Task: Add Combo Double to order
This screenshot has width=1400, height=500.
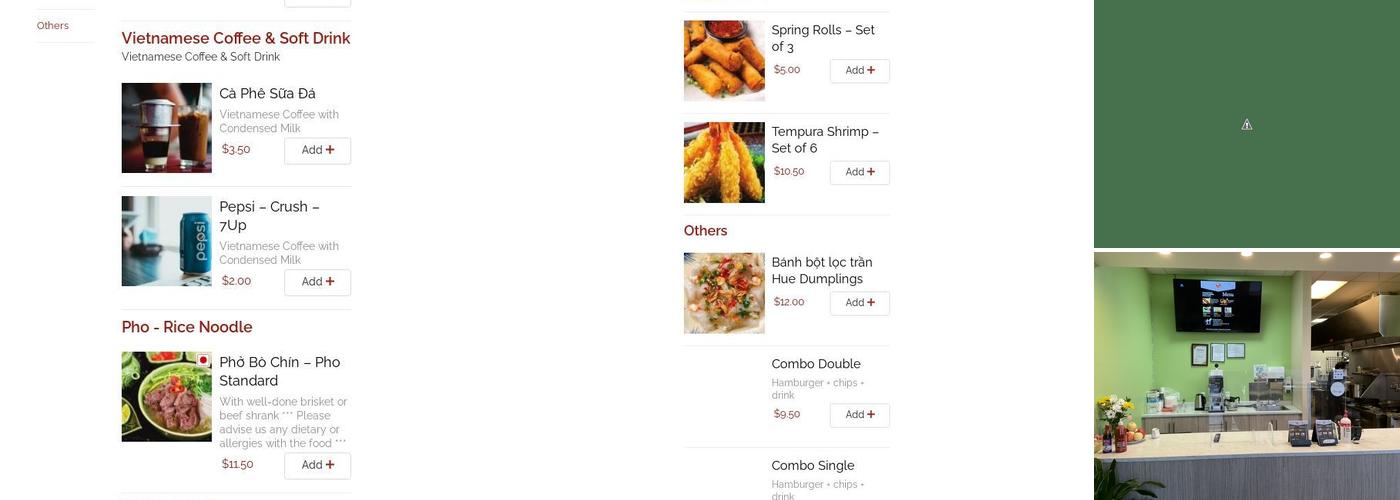Action: click(x=859, y=415)
